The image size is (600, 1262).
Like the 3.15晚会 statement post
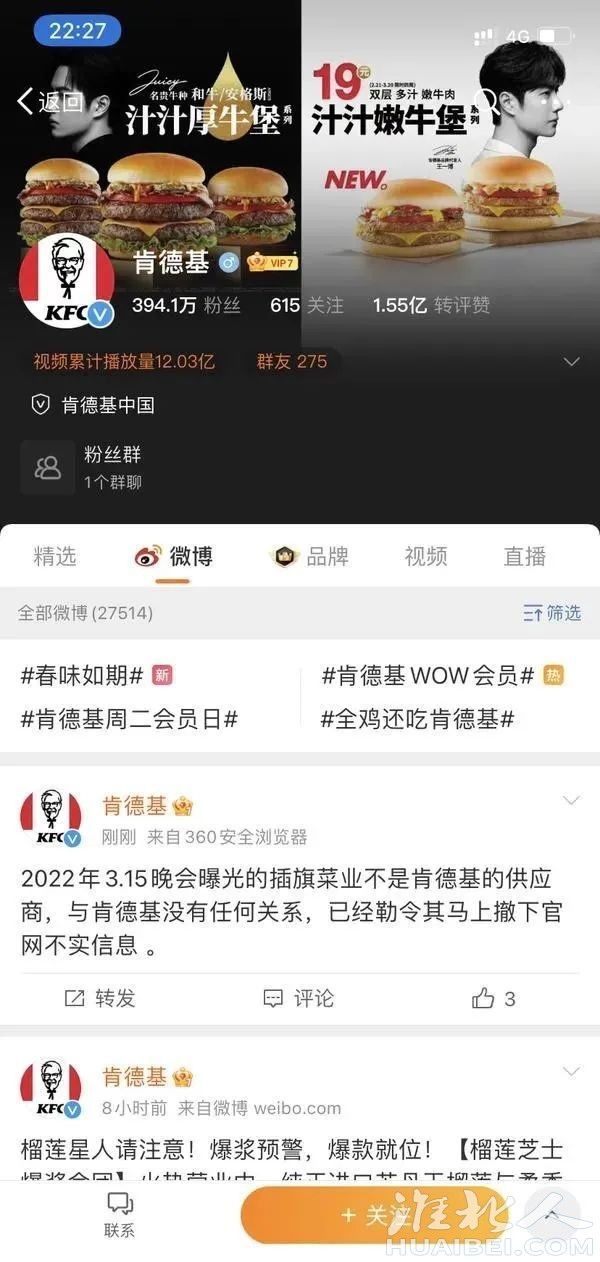494,998
